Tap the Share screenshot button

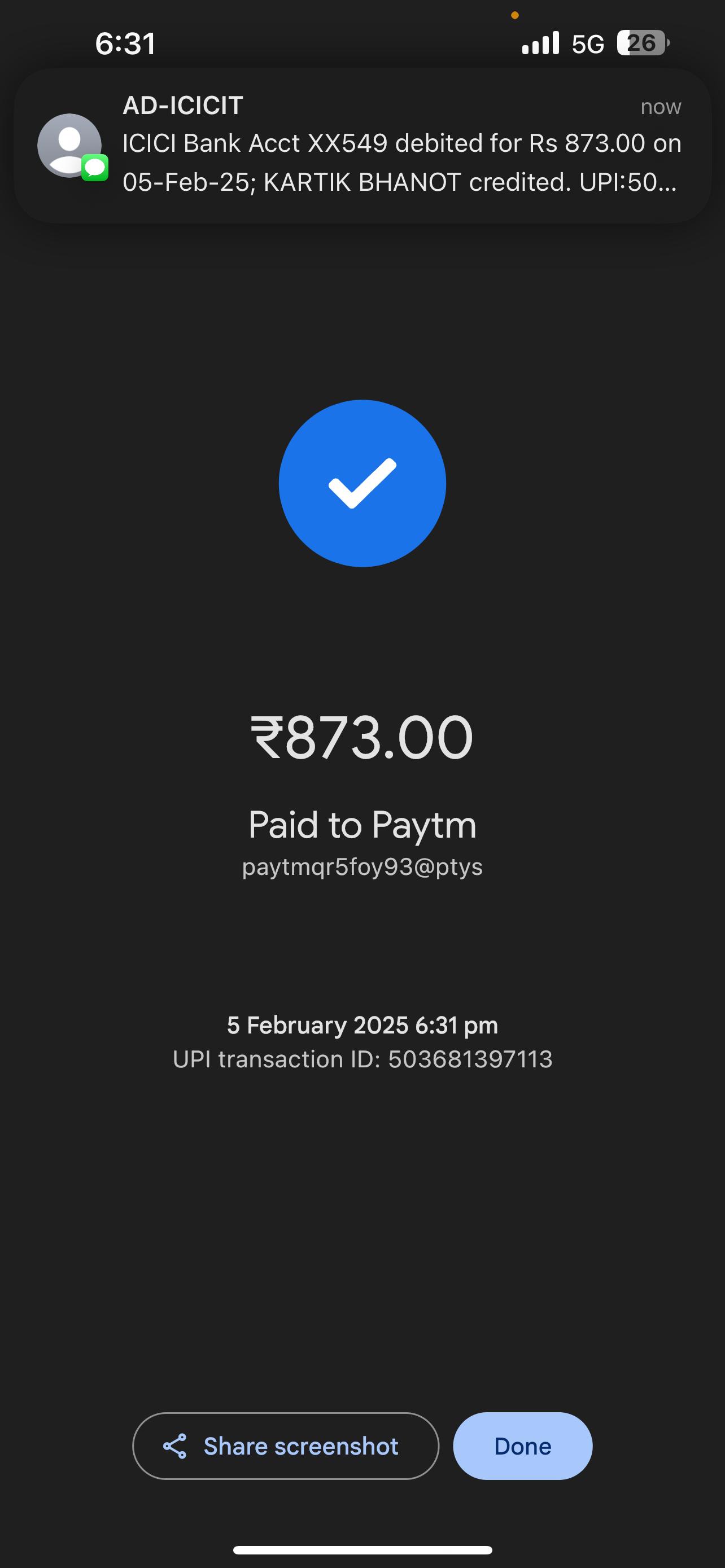(286, 1446)
